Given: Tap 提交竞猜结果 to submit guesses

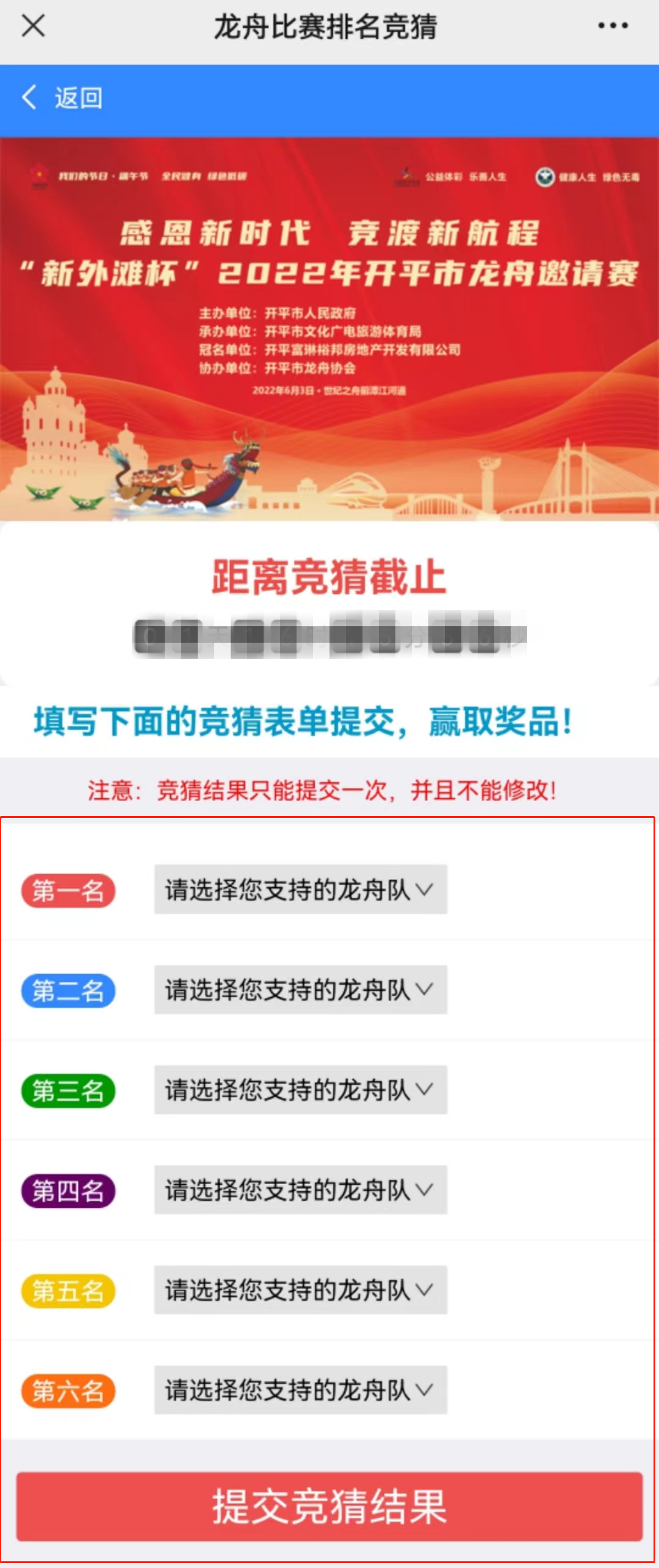Looking at the screenshot, I should [329, 1506].
